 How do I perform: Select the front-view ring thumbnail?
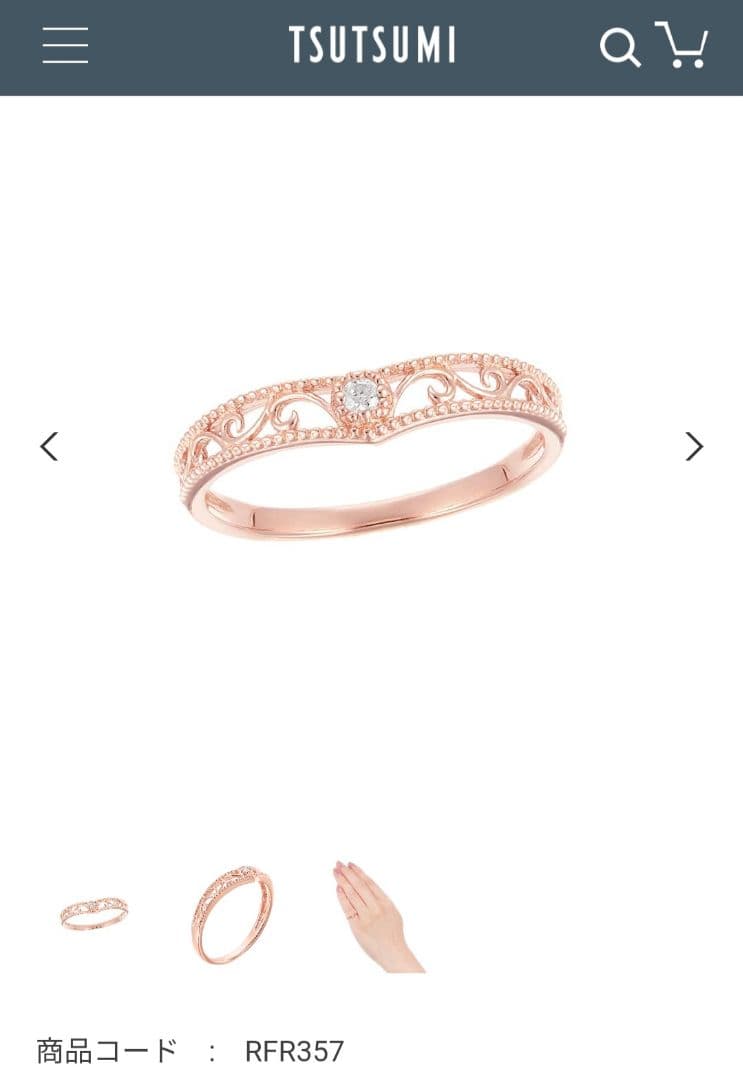pos(94,914)
